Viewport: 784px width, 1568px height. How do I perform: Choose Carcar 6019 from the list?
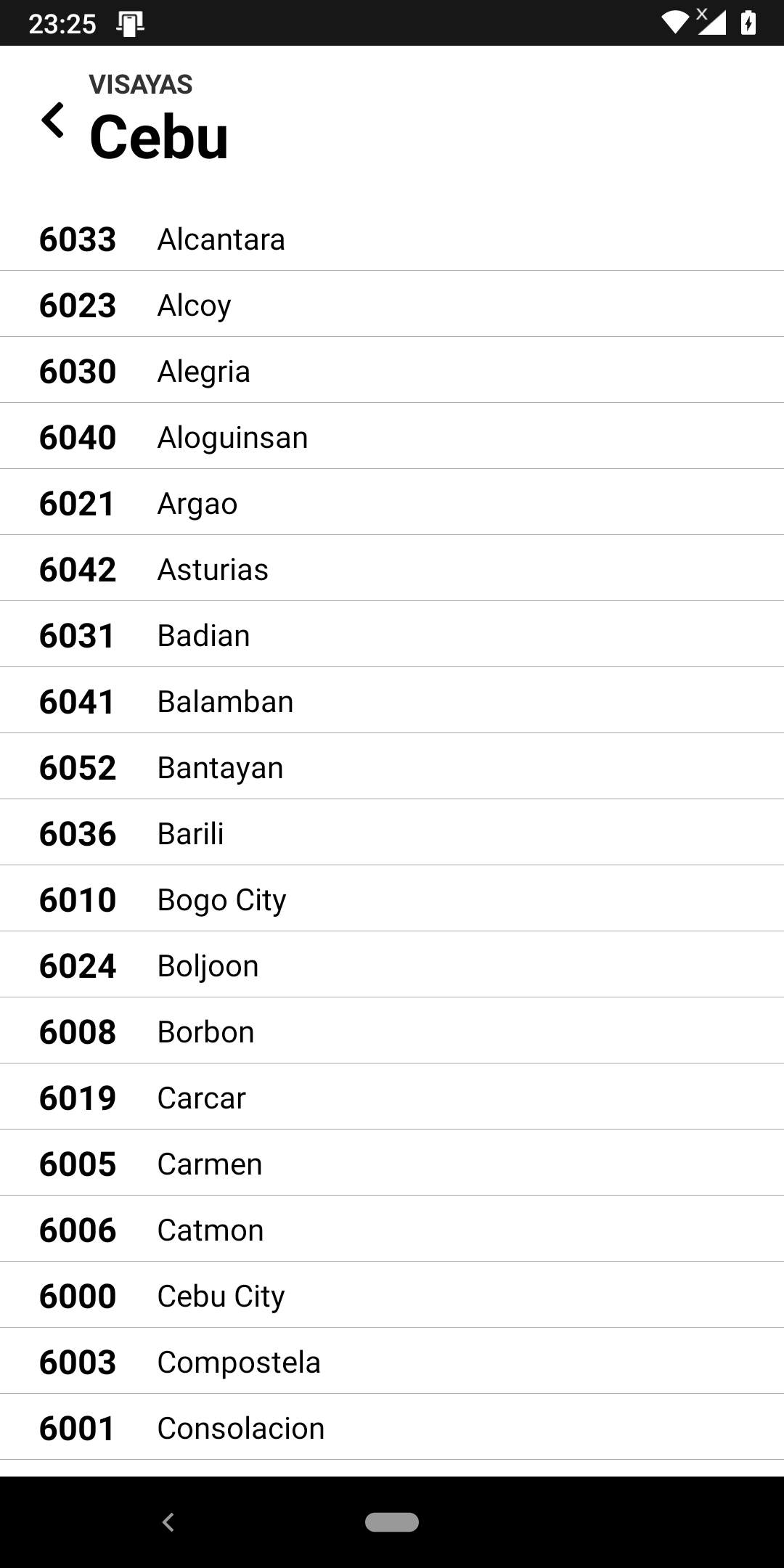click(x=392, y=1097)
